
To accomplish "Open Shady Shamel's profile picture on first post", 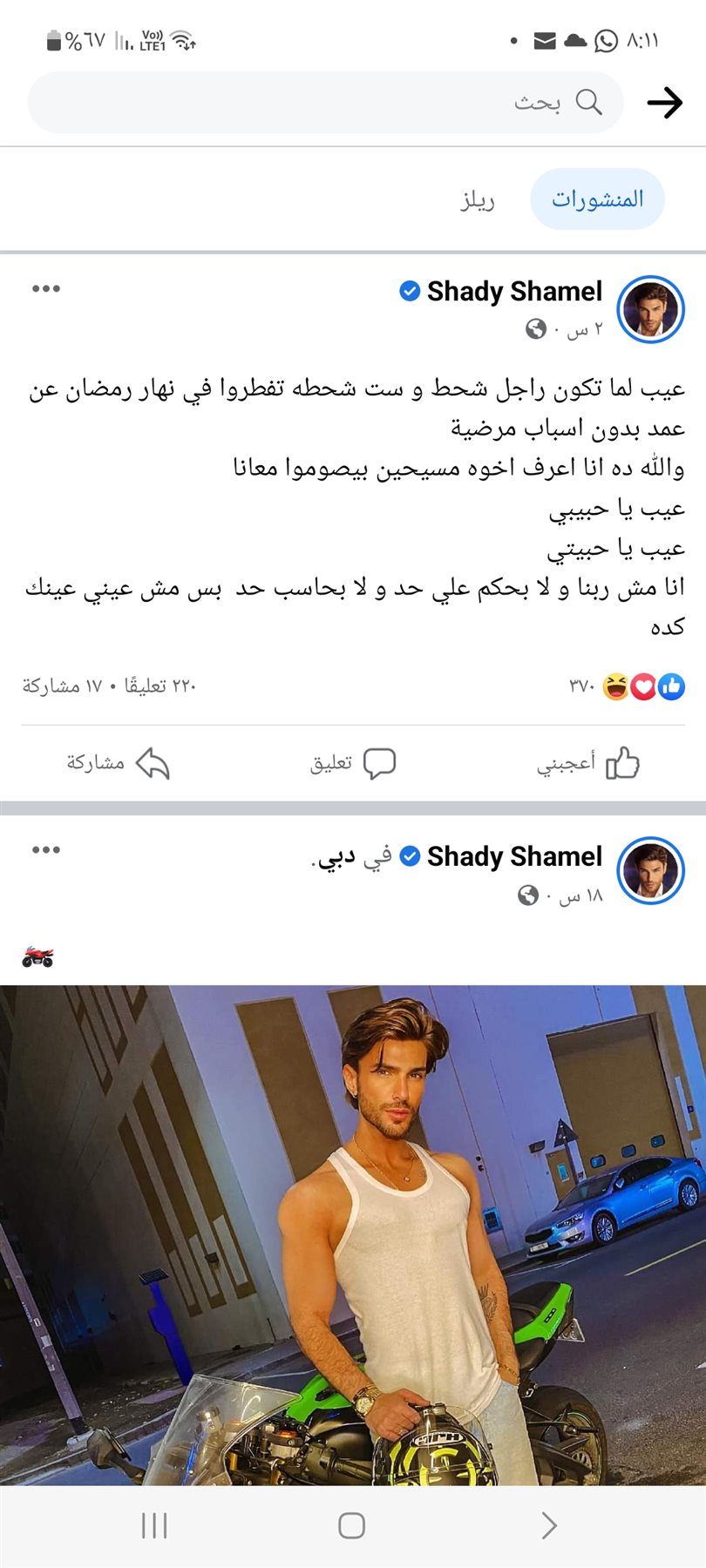I will click(x=650, y=309).
